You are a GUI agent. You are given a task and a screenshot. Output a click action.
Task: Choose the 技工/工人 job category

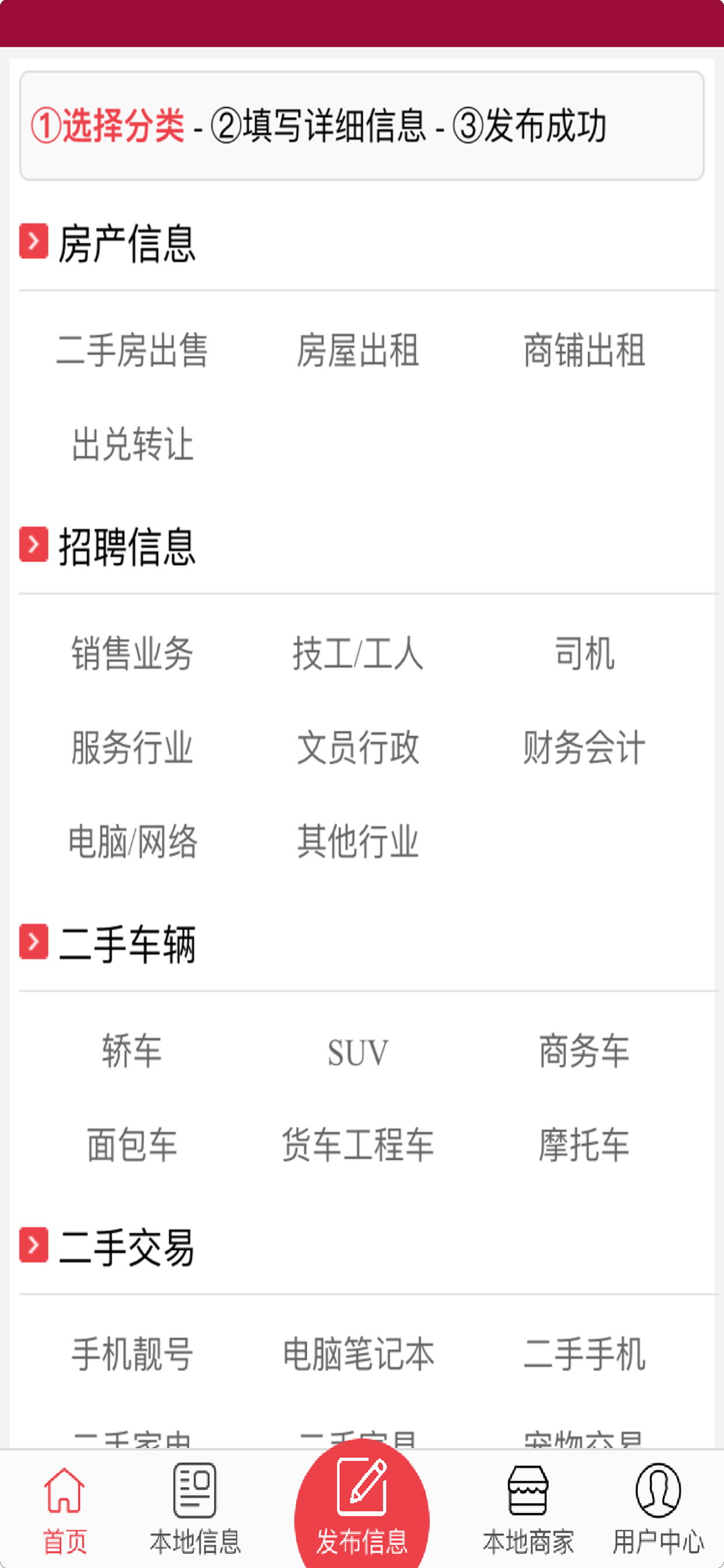[x=358, y=654]
